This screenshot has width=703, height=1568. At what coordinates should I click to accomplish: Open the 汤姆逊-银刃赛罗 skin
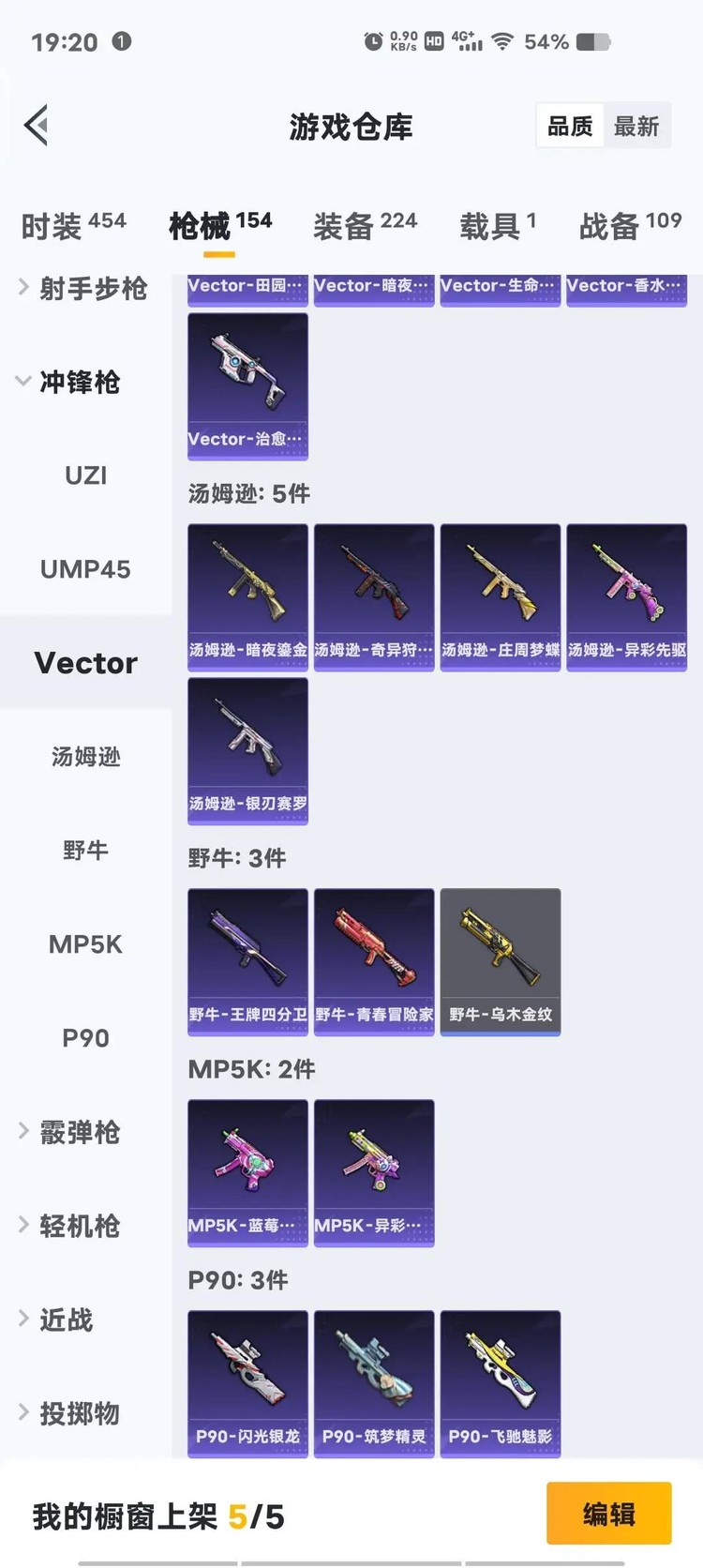coord(247,750)
